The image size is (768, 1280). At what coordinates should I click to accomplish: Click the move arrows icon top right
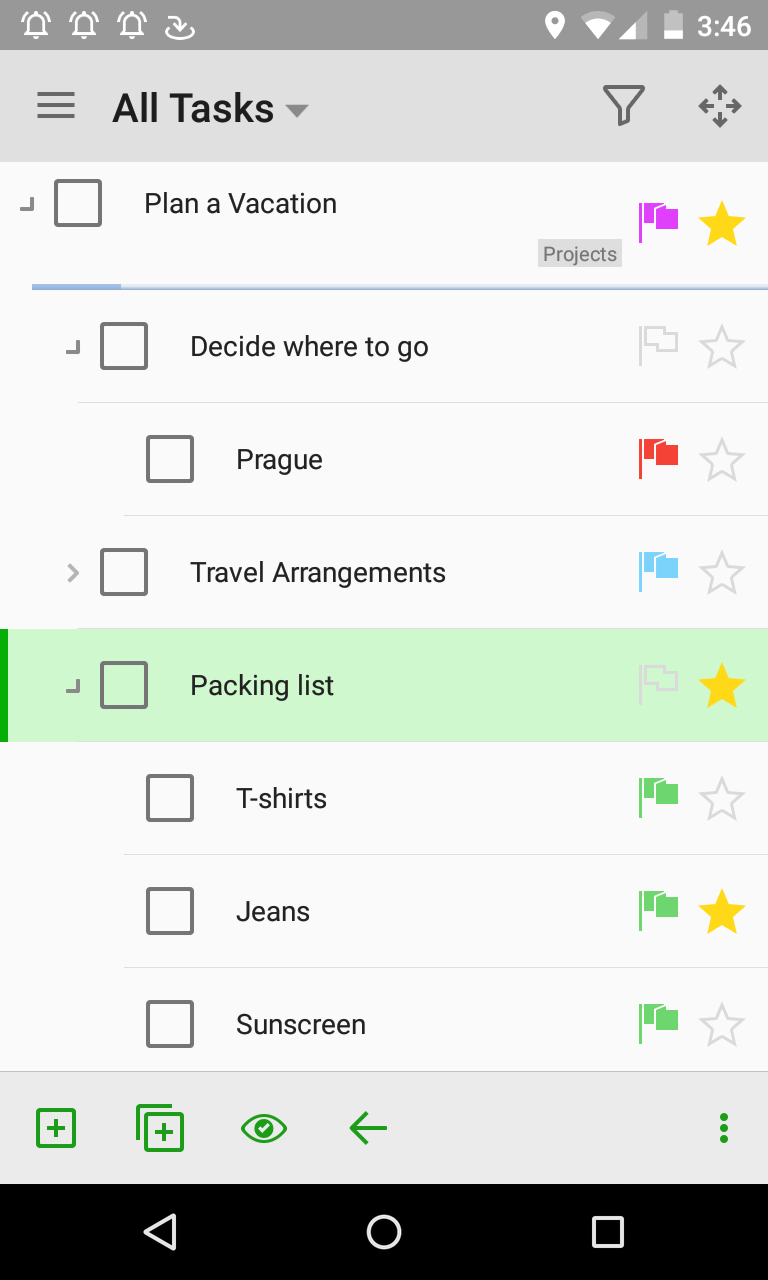719,105
